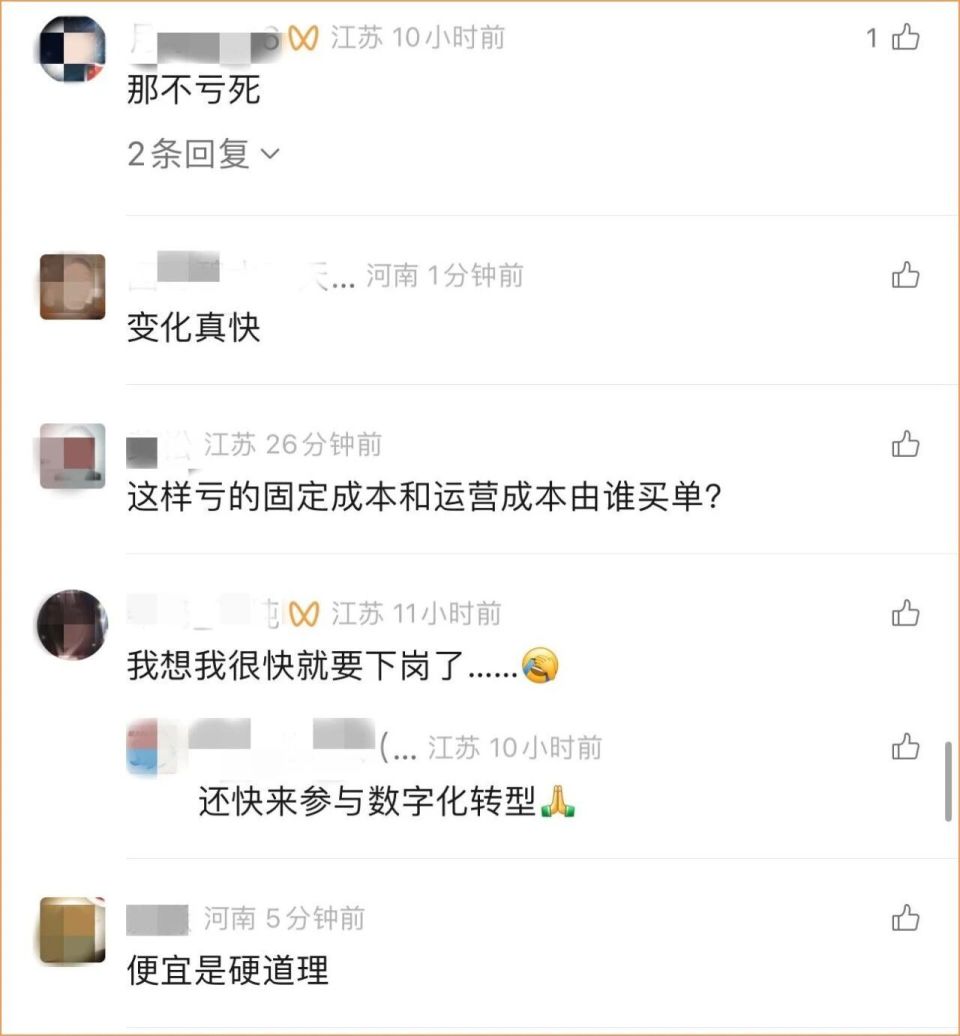Like the comment "便宜是硬道理"

pos(906,917)
